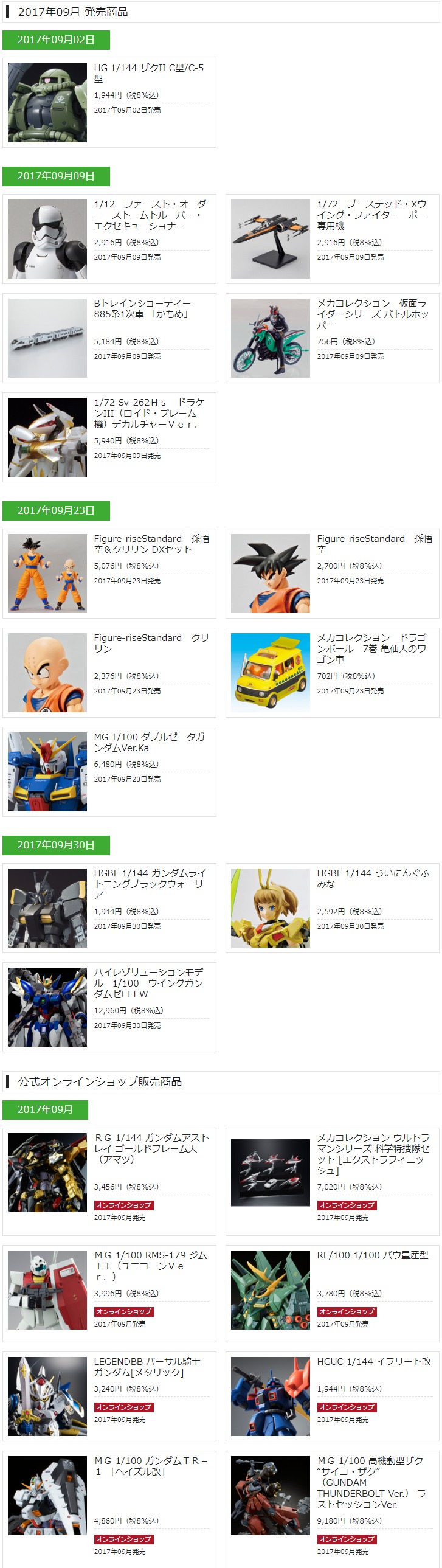This screenshot has width=442, height=1568.
Task: Open Bトレインショーティー 885系1次車 card
Action: tap(142, 308)
